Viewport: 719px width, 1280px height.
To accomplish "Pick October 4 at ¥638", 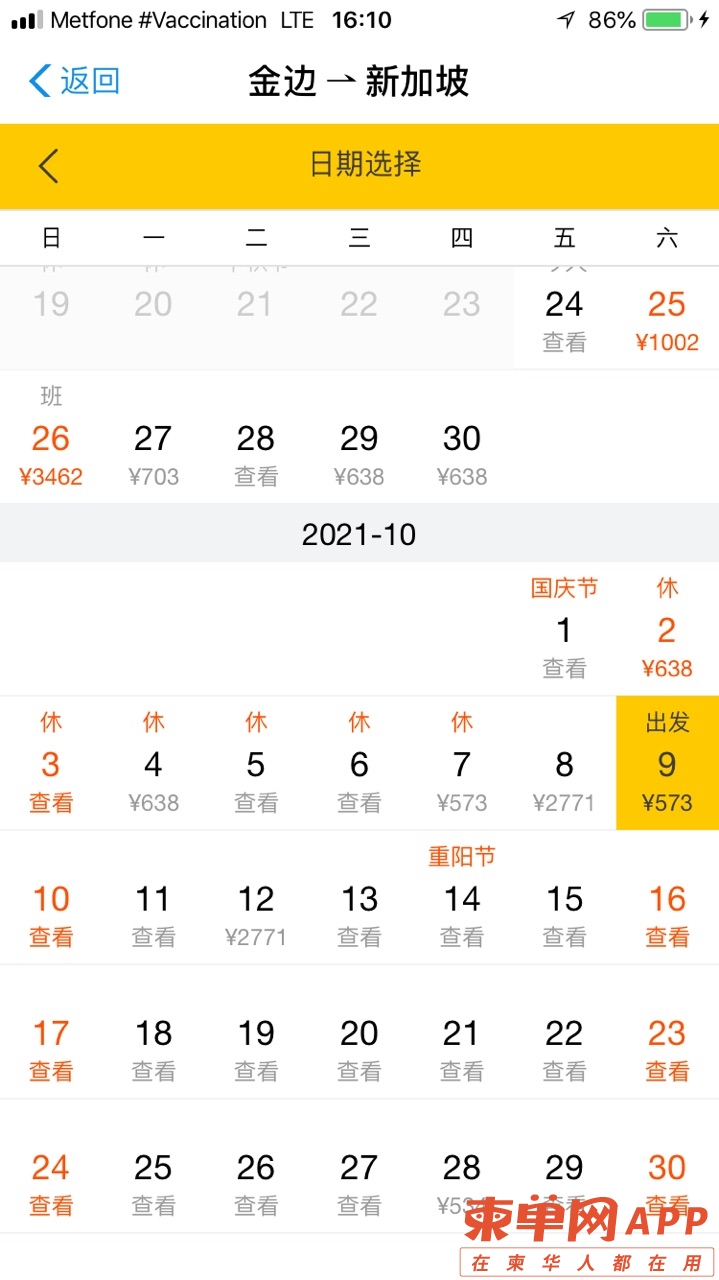I will pos(153,763).
